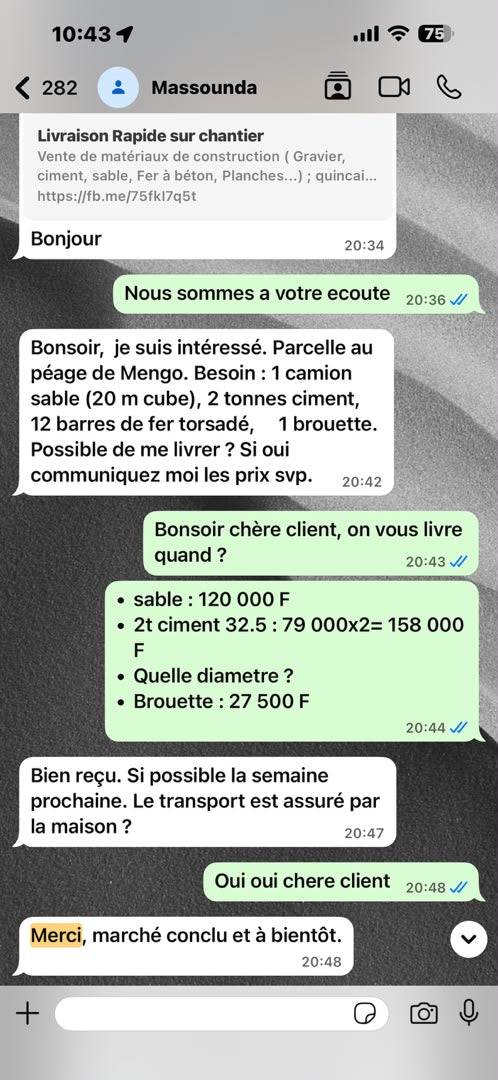Open the attachment plus menu

coord(28,1013)
